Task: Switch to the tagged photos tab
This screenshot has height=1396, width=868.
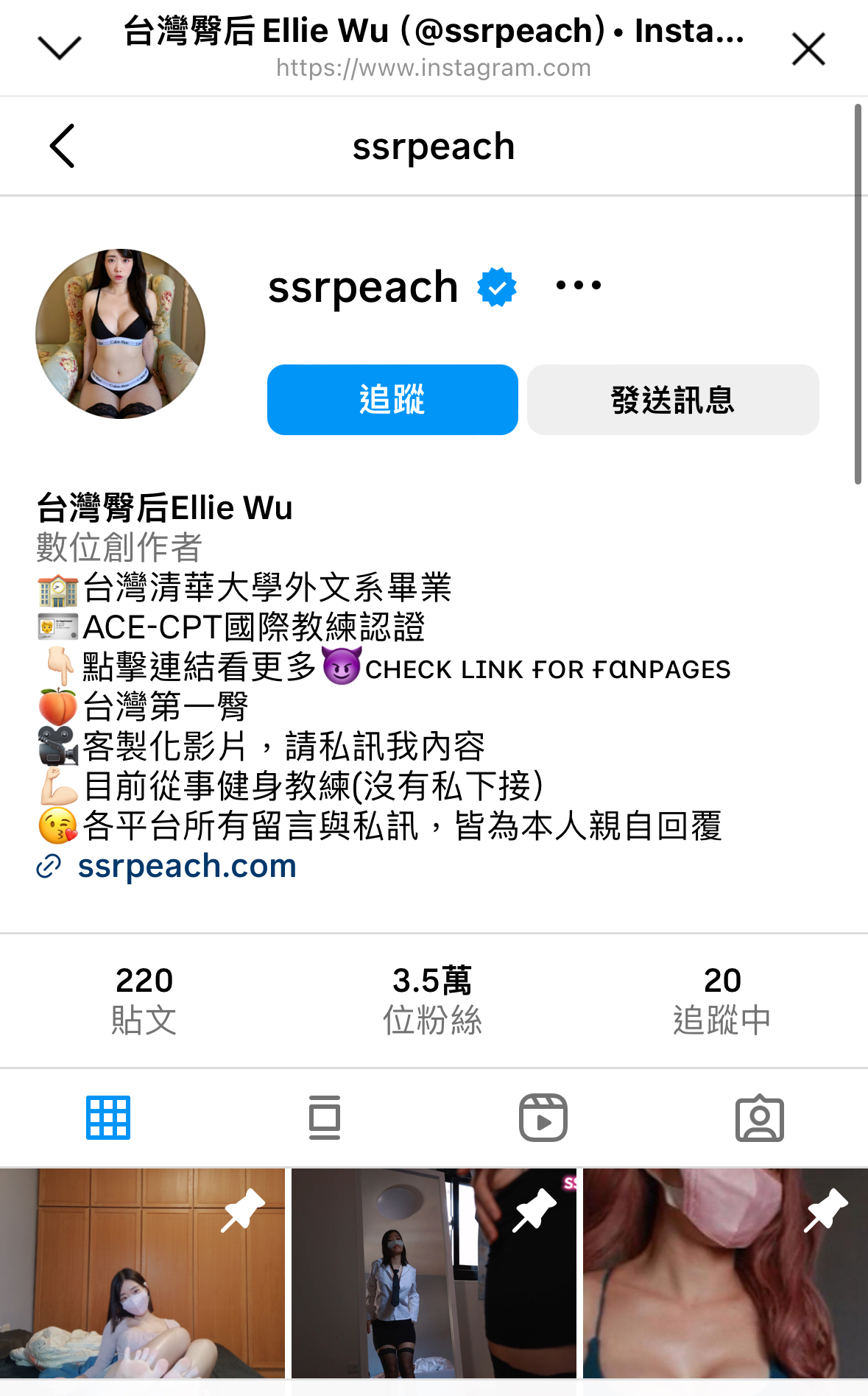Action: pos(759,1118)
